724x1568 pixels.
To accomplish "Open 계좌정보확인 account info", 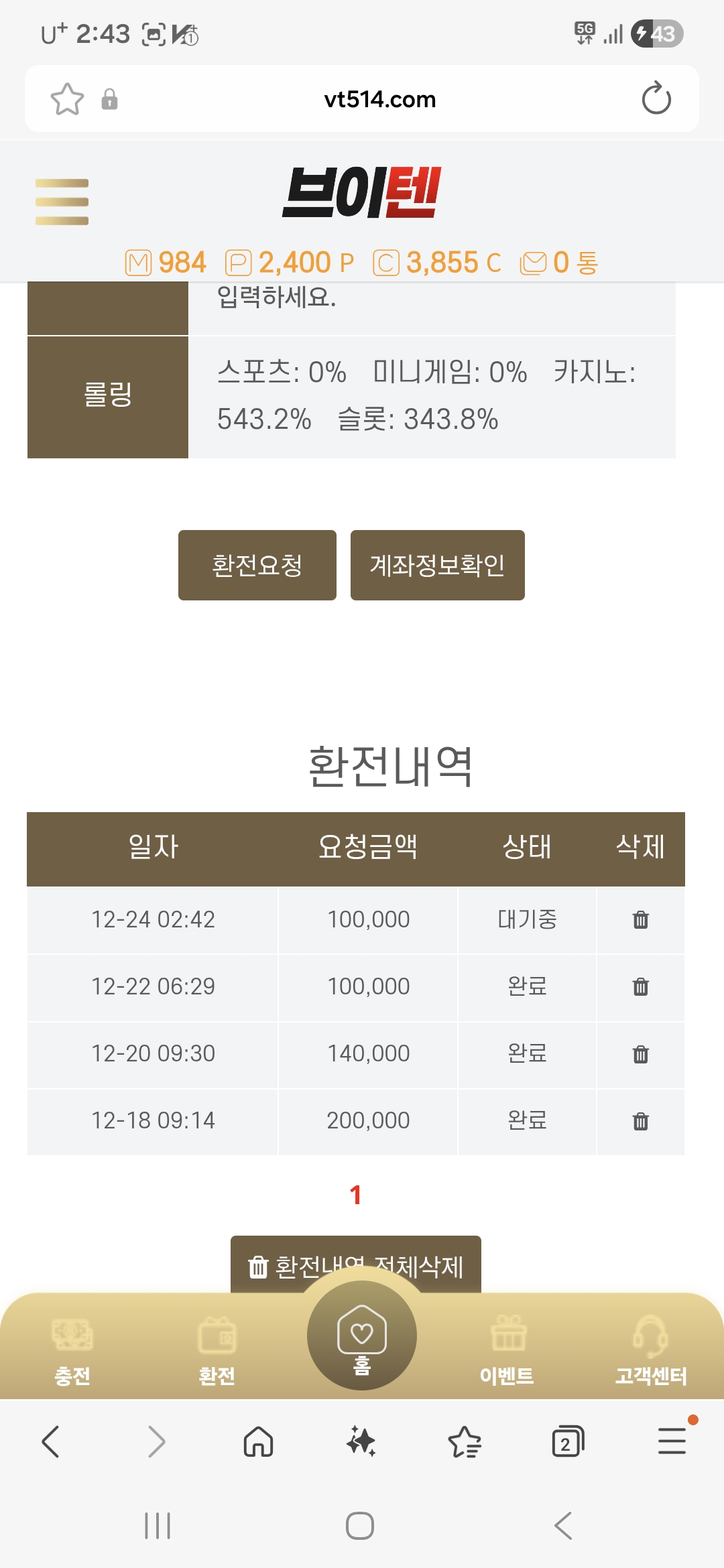I will (x=437, y=565).
